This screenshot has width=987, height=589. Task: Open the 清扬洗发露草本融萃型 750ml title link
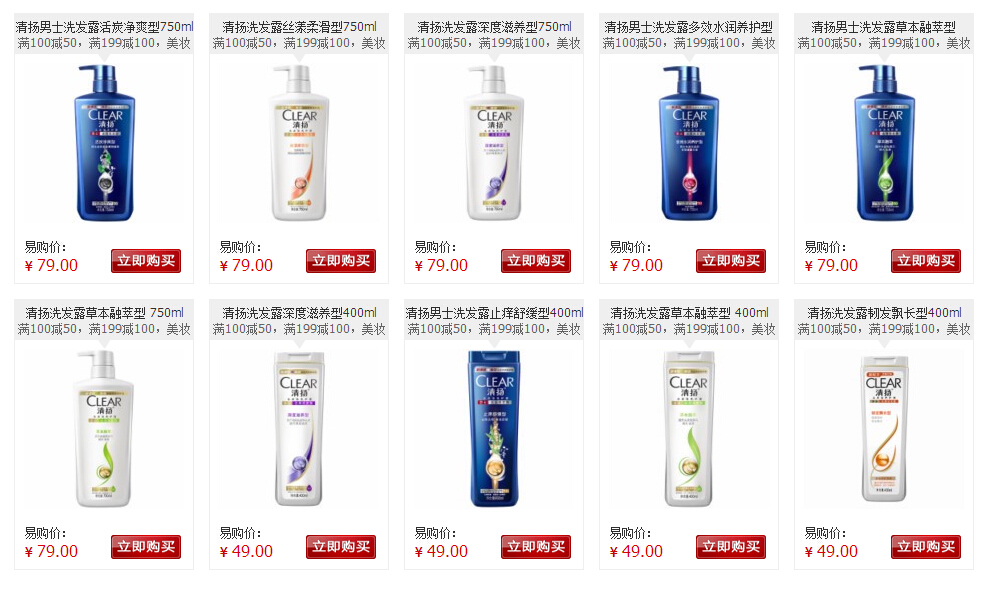pyautogui.click(x=104, y=313)
